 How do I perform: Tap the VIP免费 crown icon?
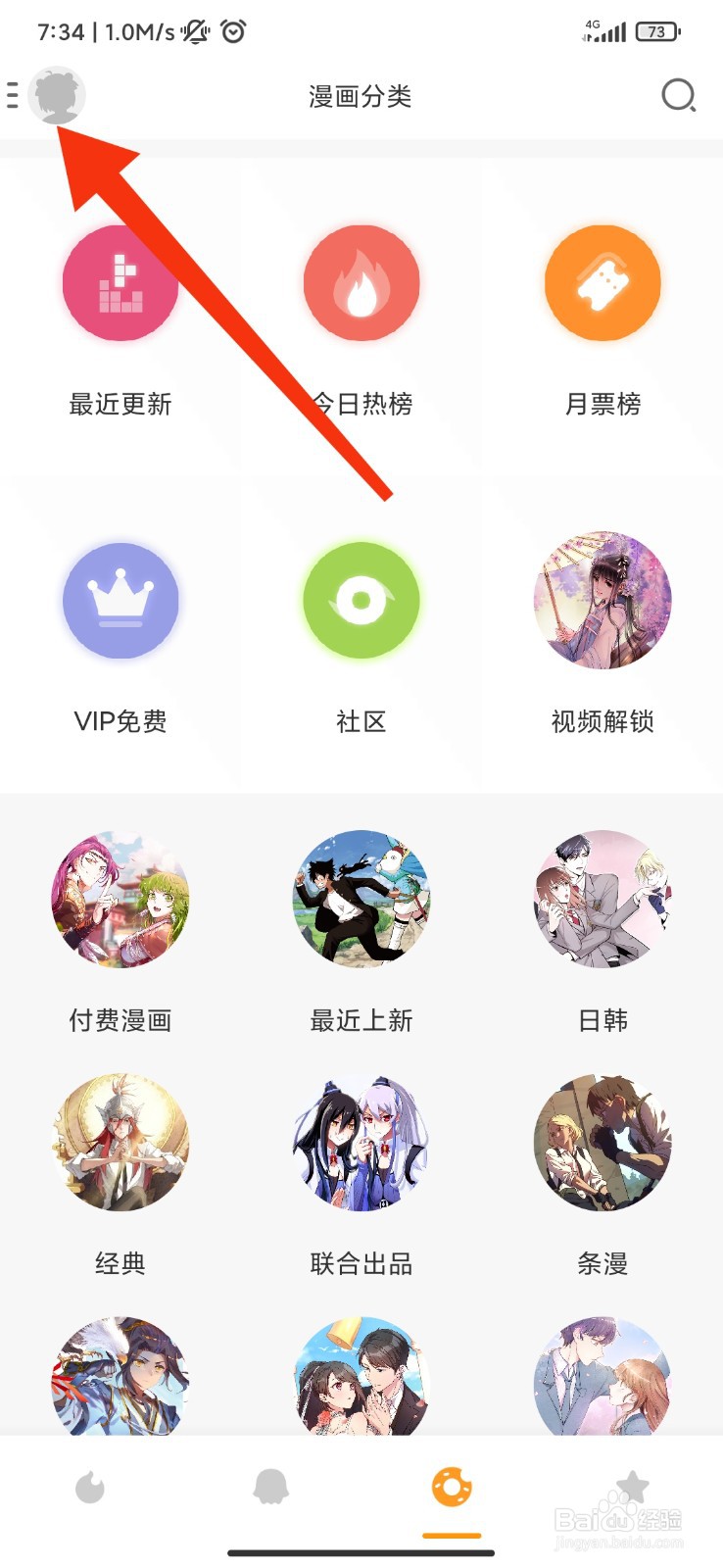tap(120, 601)
